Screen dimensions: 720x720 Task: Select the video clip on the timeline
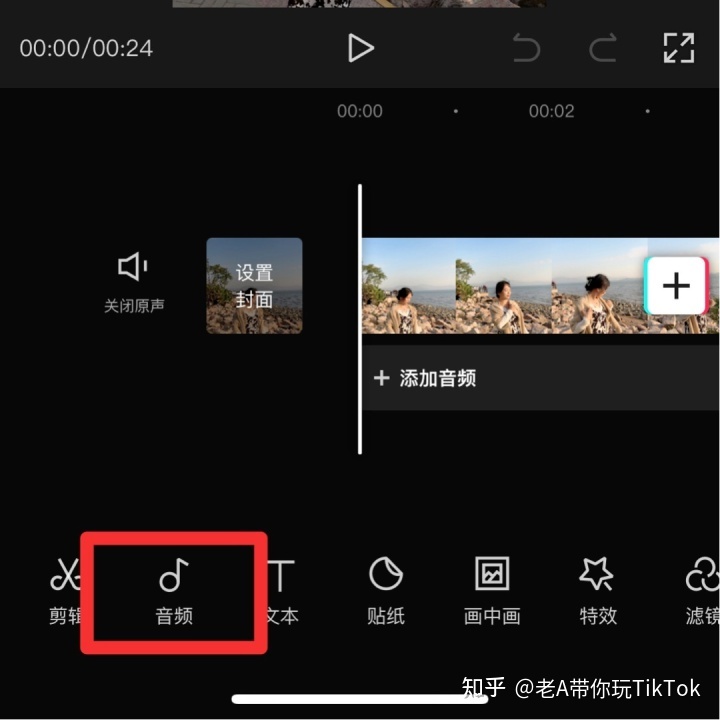(x=500, y=286)
